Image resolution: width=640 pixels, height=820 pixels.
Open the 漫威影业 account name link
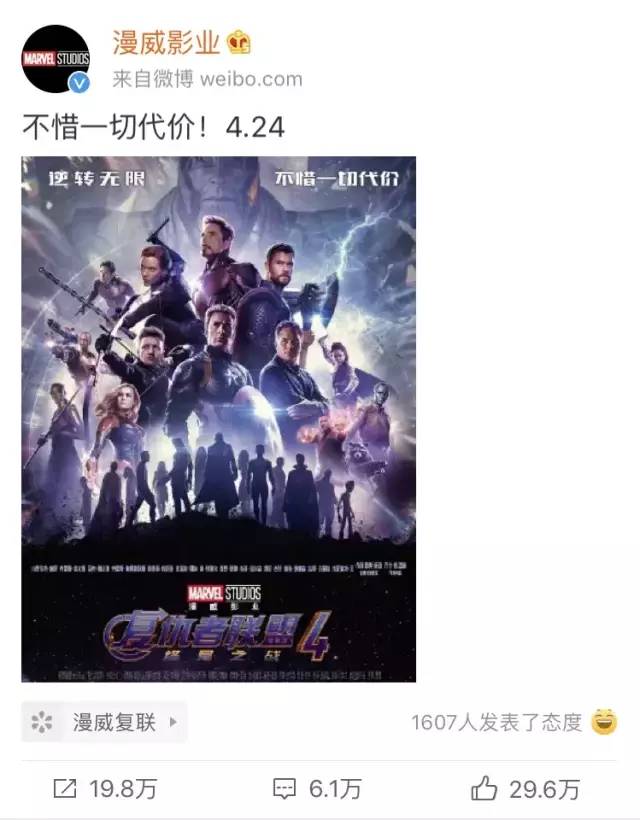[167, 42]
